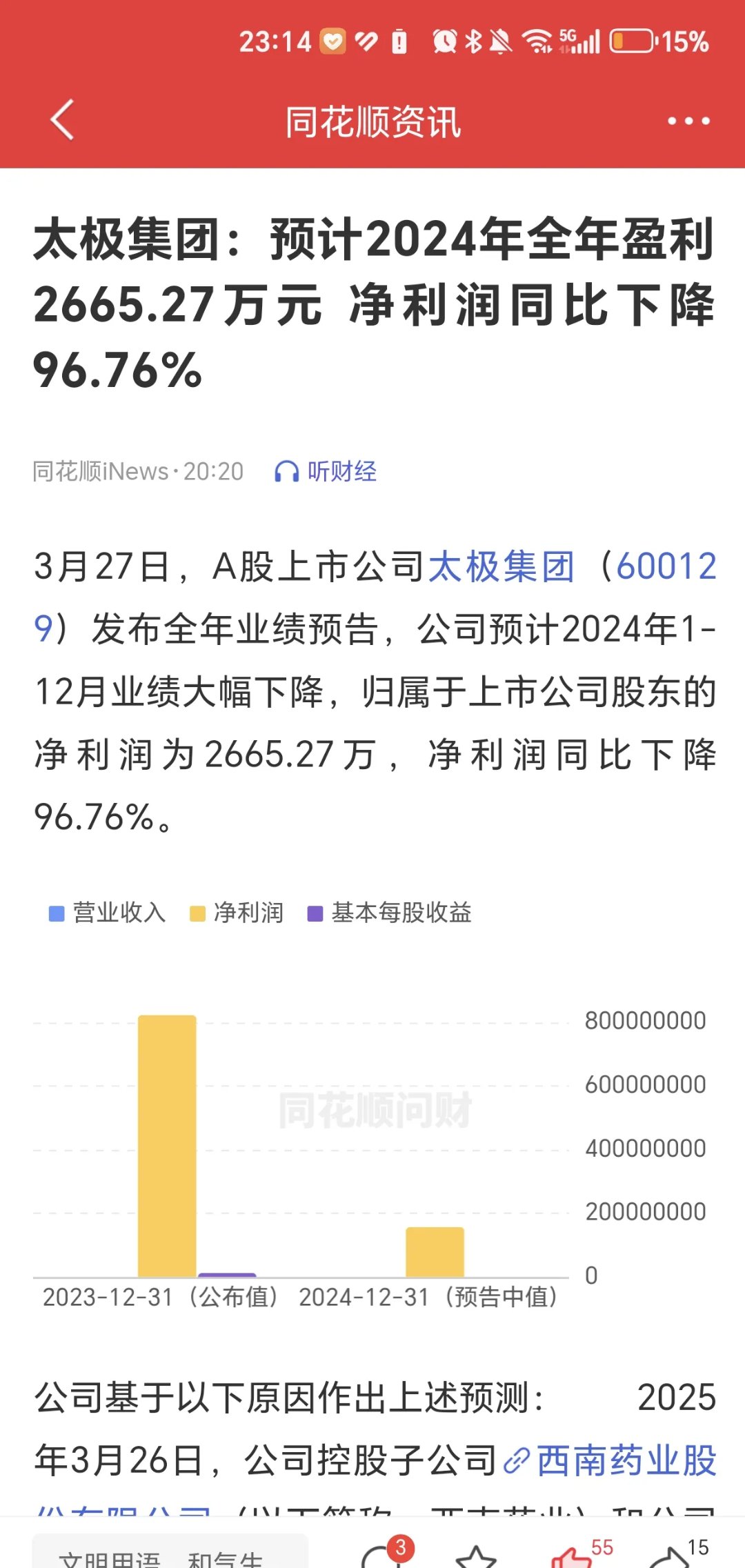Toggle 基本每股收益 series in chart legend

pos(390,913)
